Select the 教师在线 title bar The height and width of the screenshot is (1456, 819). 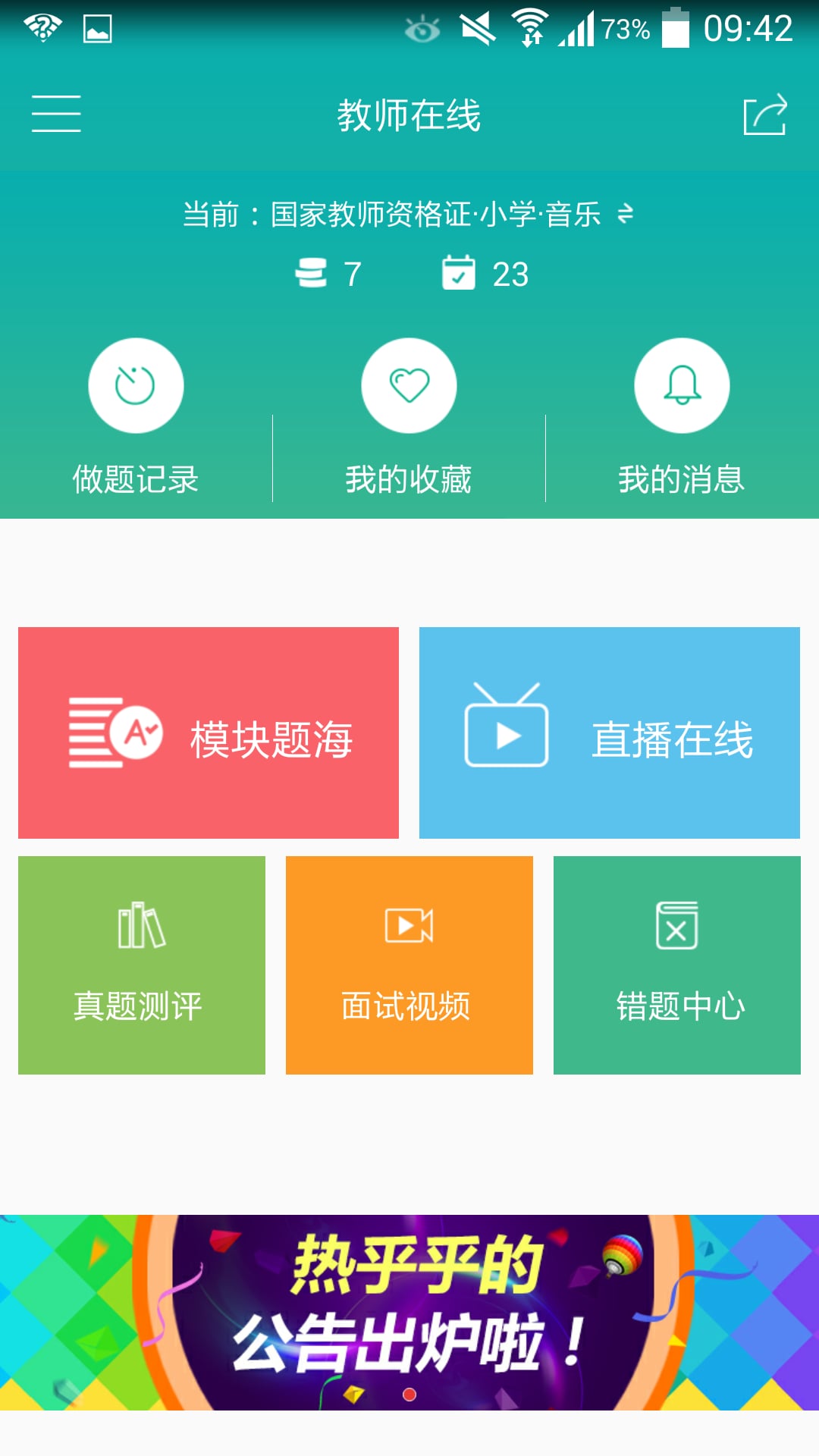click(x=409, y=115)
